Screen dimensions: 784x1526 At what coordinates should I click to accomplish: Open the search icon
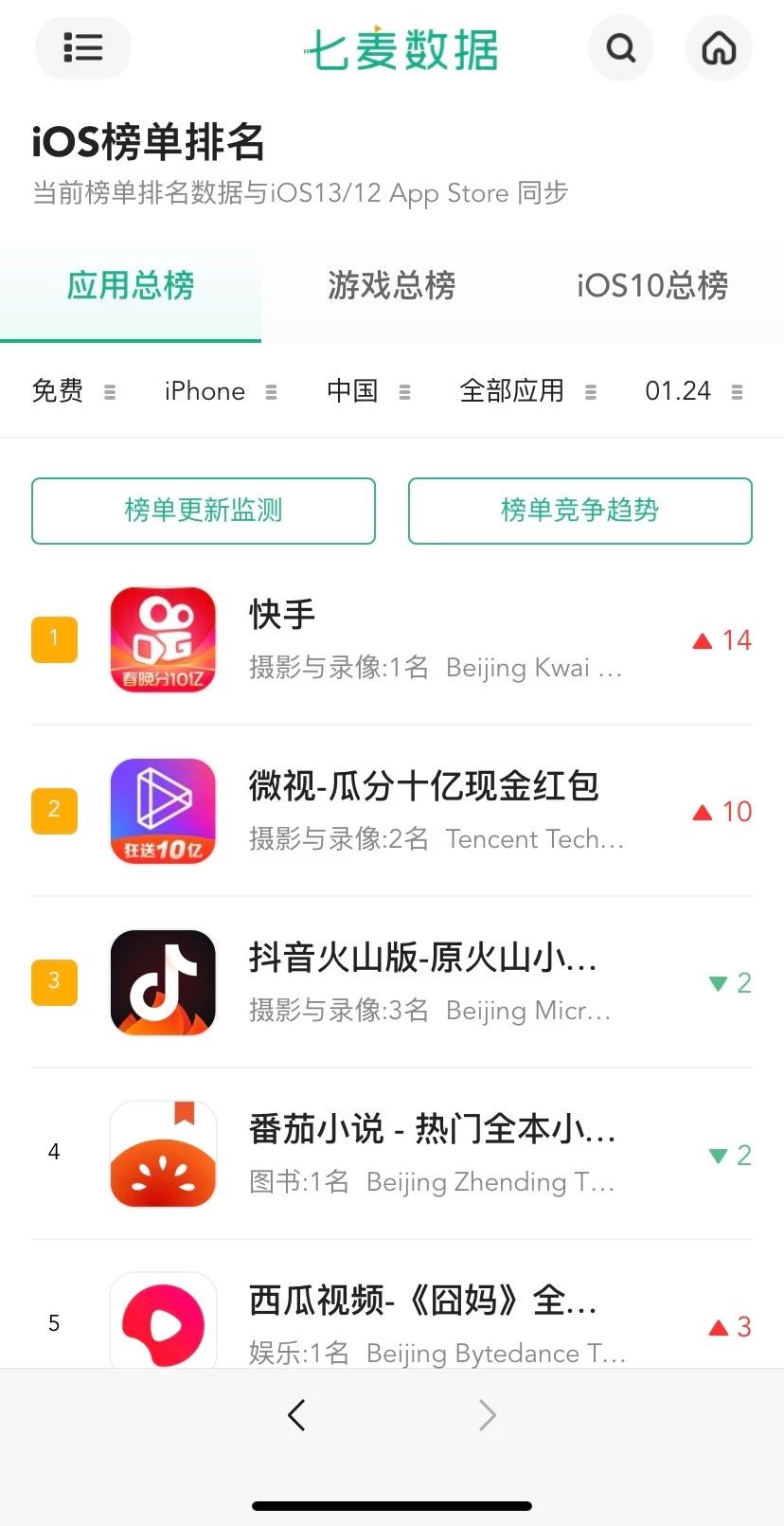pos(621,47)
